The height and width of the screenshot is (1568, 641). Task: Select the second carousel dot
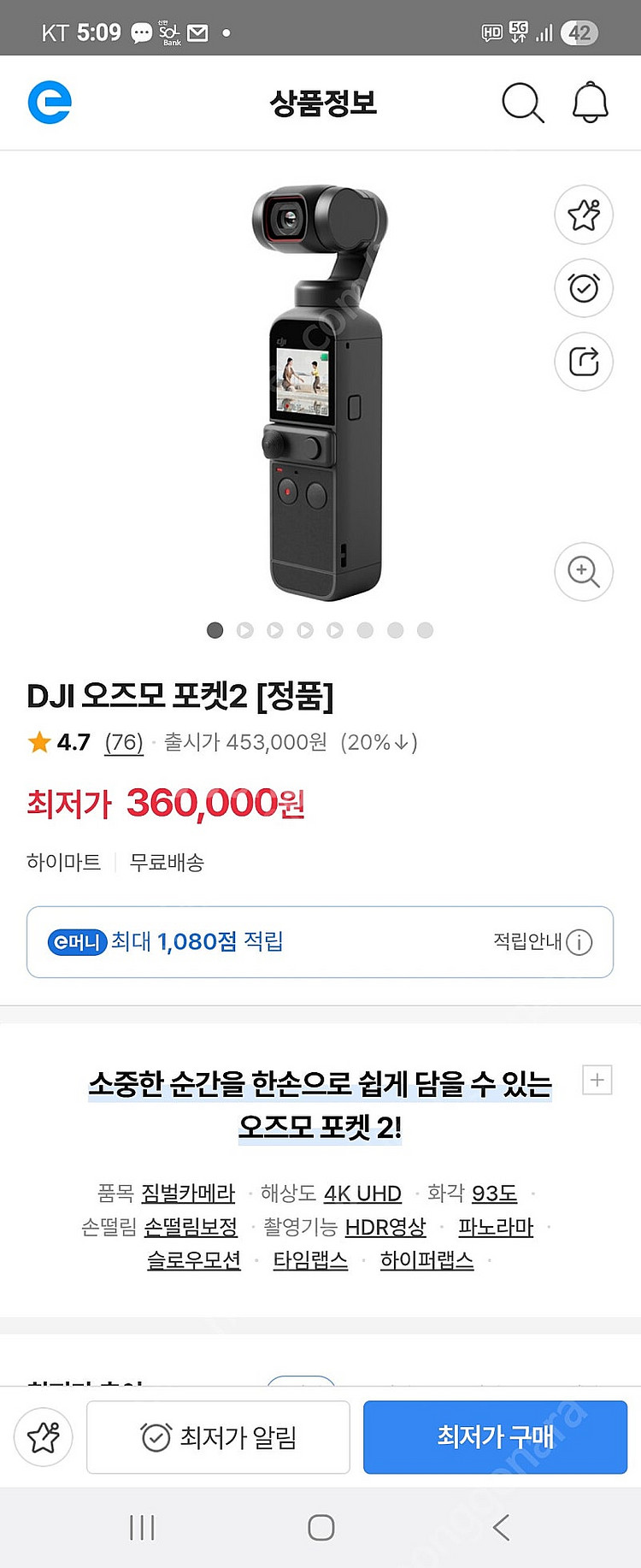coord(245,630)
